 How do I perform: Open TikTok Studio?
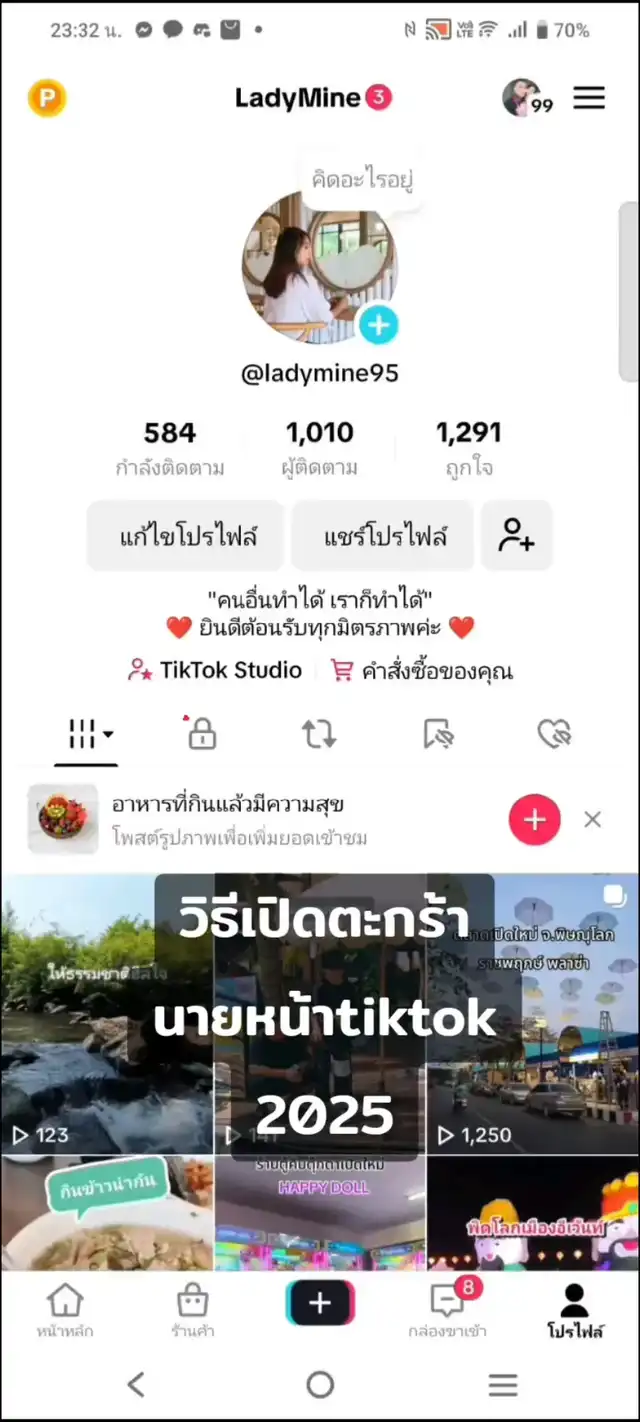point(216,670)
